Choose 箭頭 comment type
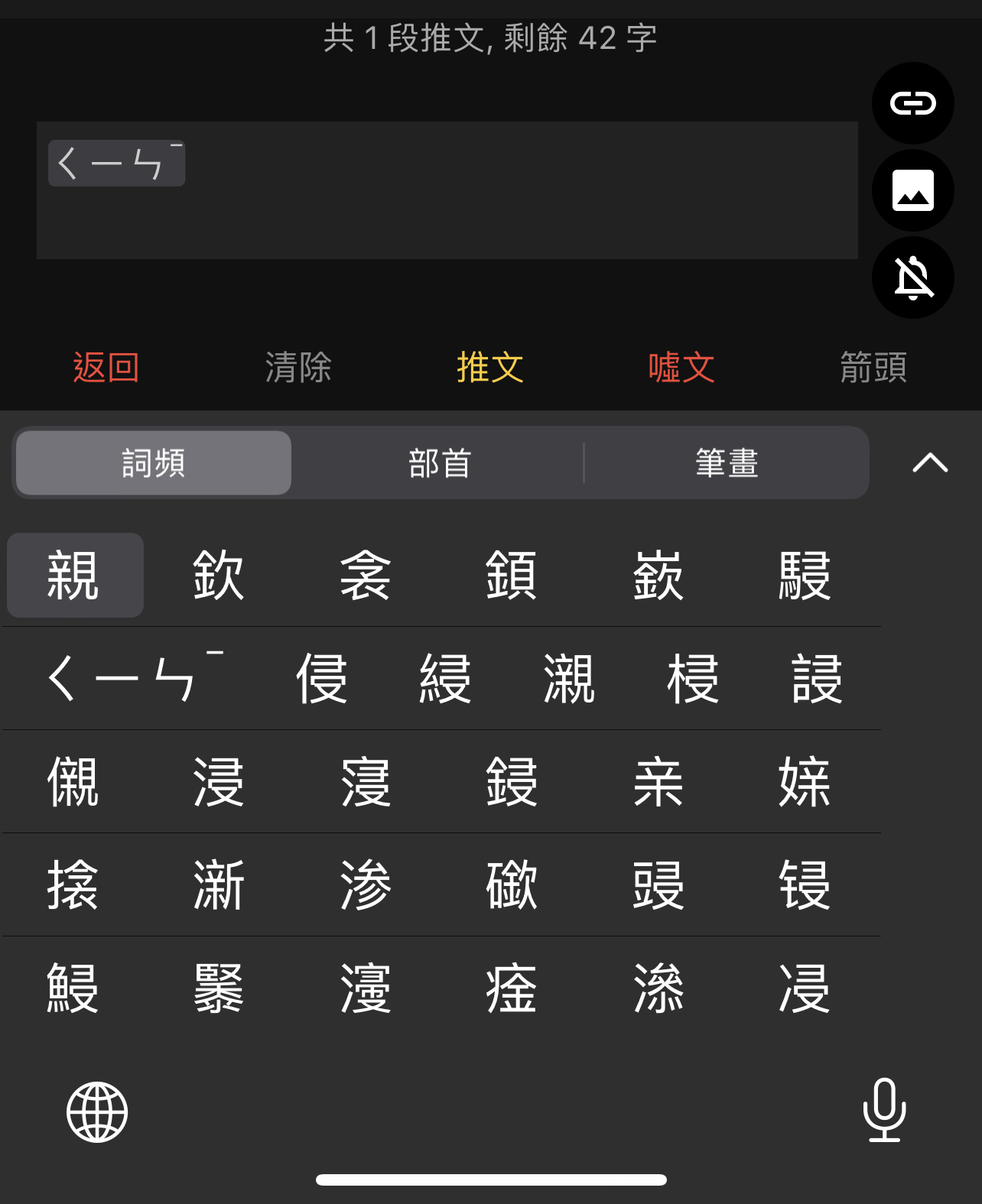This screenshot has width=982, height=1204. click(x=873, y=368)
